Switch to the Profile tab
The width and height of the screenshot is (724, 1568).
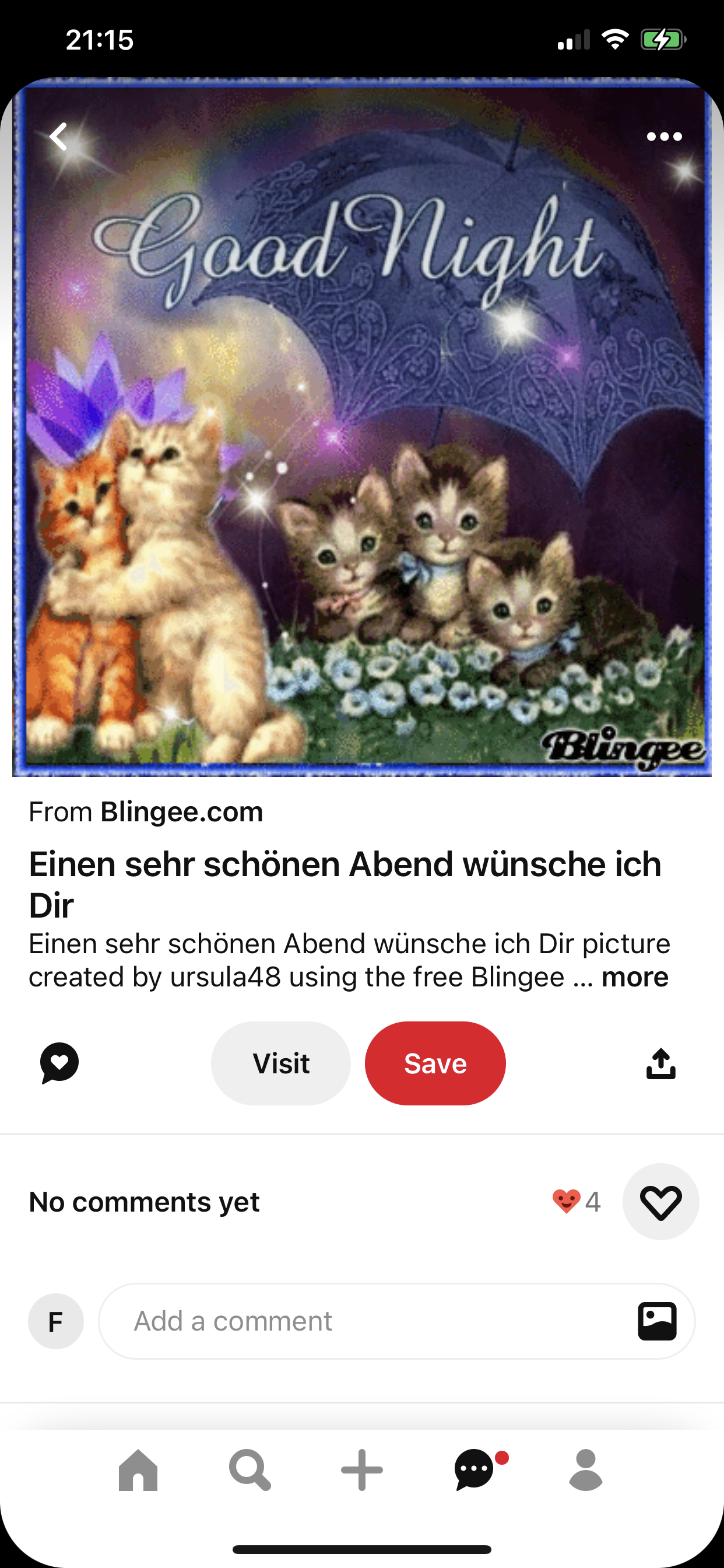(x=586, y=1471)
